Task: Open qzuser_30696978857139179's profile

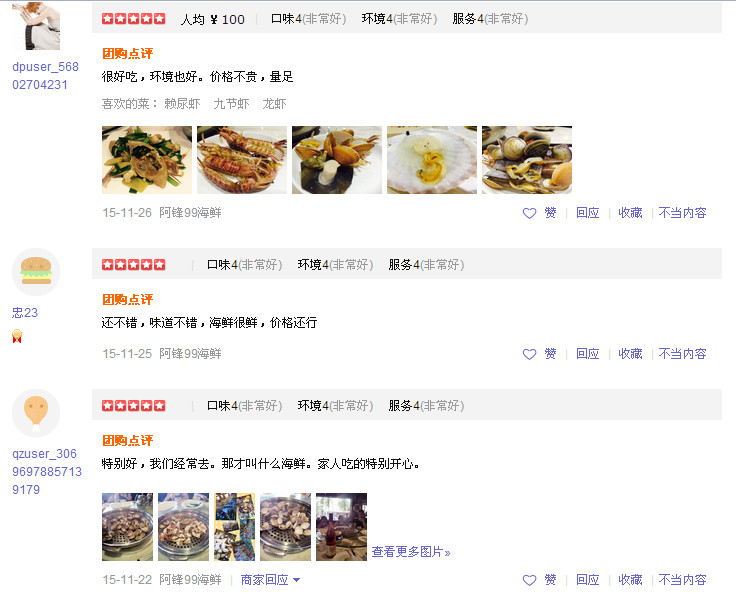Action: [x=45, y=471]
